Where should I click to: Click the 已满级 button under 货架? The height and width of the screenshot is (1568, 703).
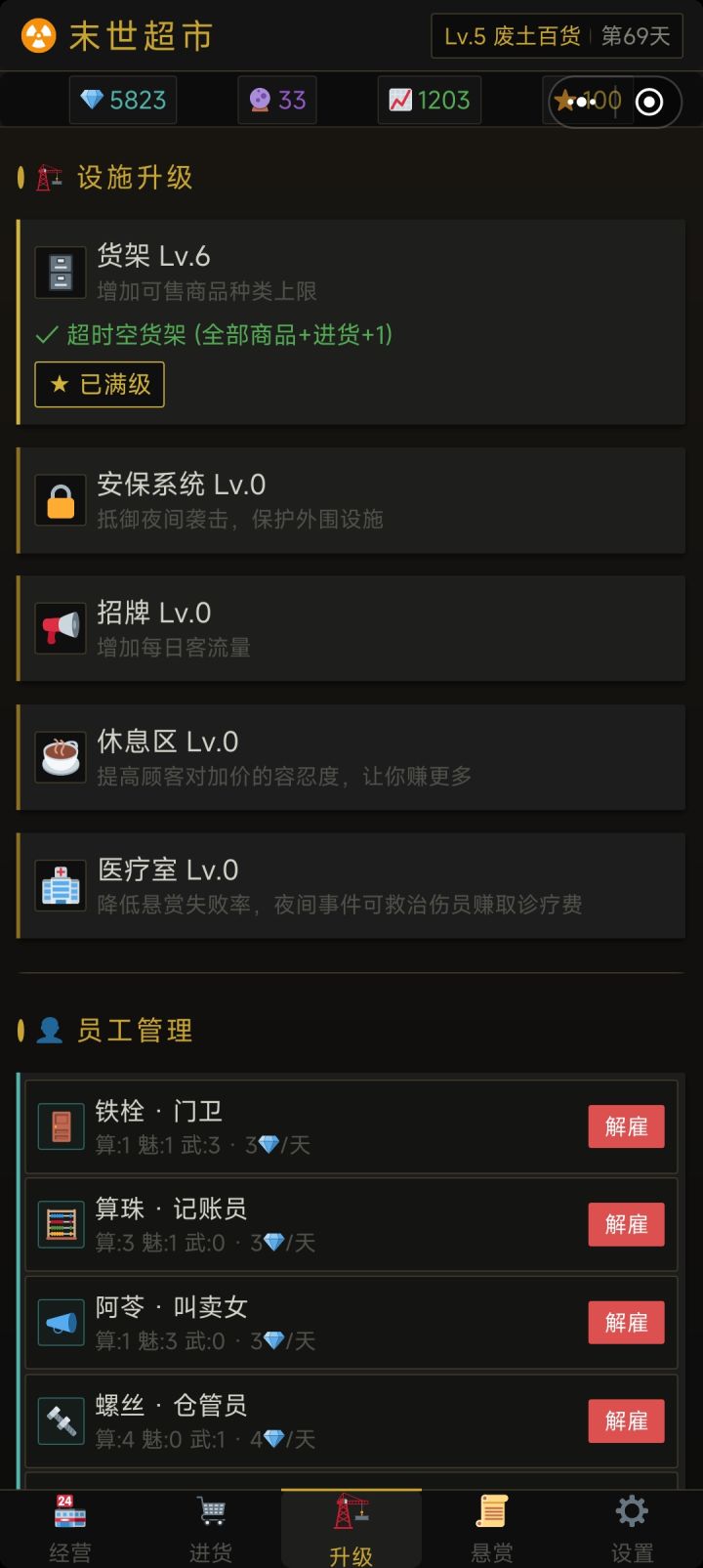point(99,384)
